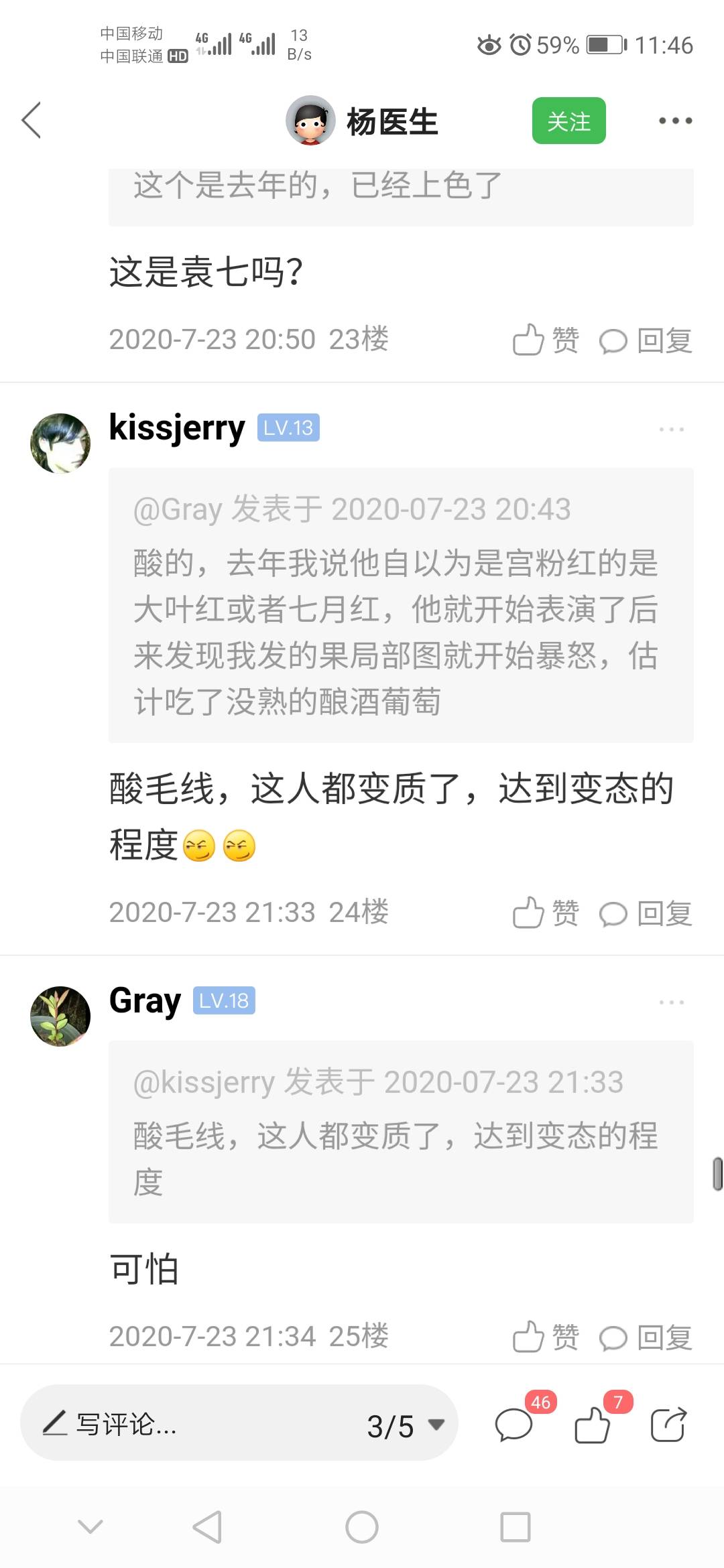Like the 23楼 comment
Image resolution: width=724 pixels, height=1568 pixels.
coord(546,340)
